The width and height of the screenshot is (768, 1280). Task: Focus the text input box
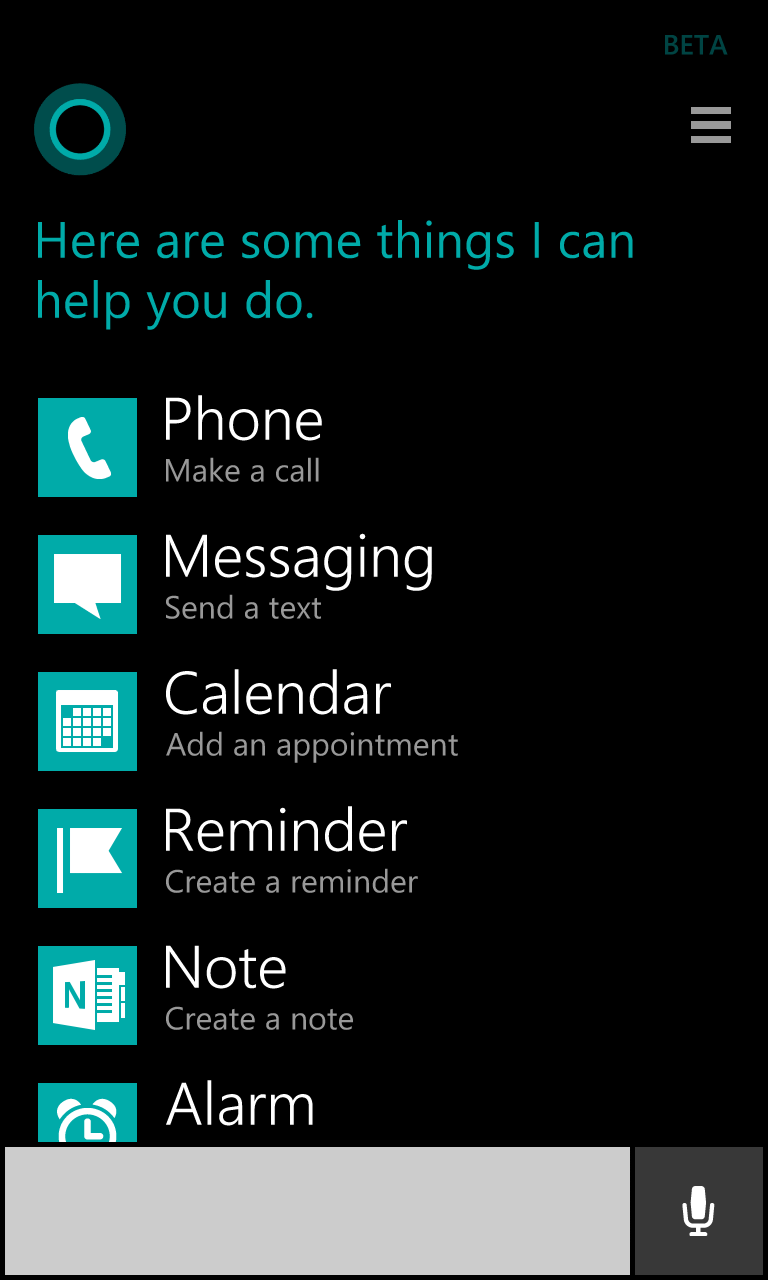318,1211
